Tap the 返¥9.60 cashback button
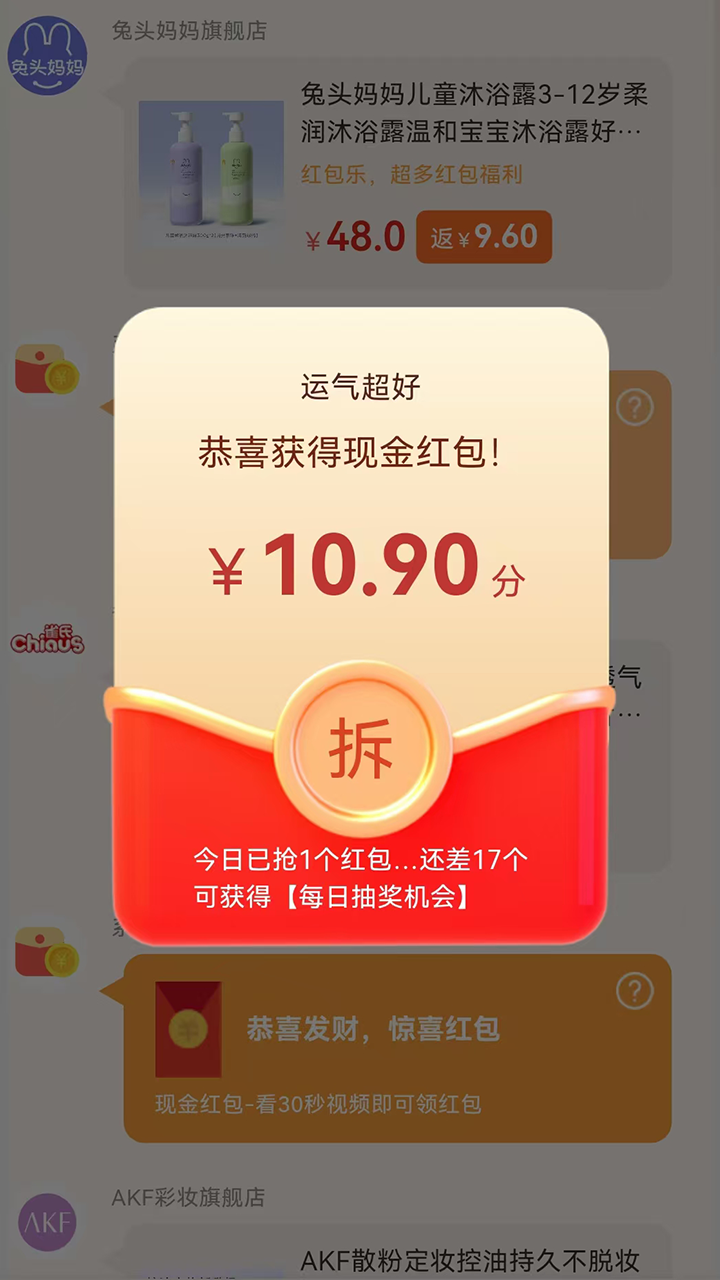Screen dimensions: 720x1280 (x=484, y=237)
